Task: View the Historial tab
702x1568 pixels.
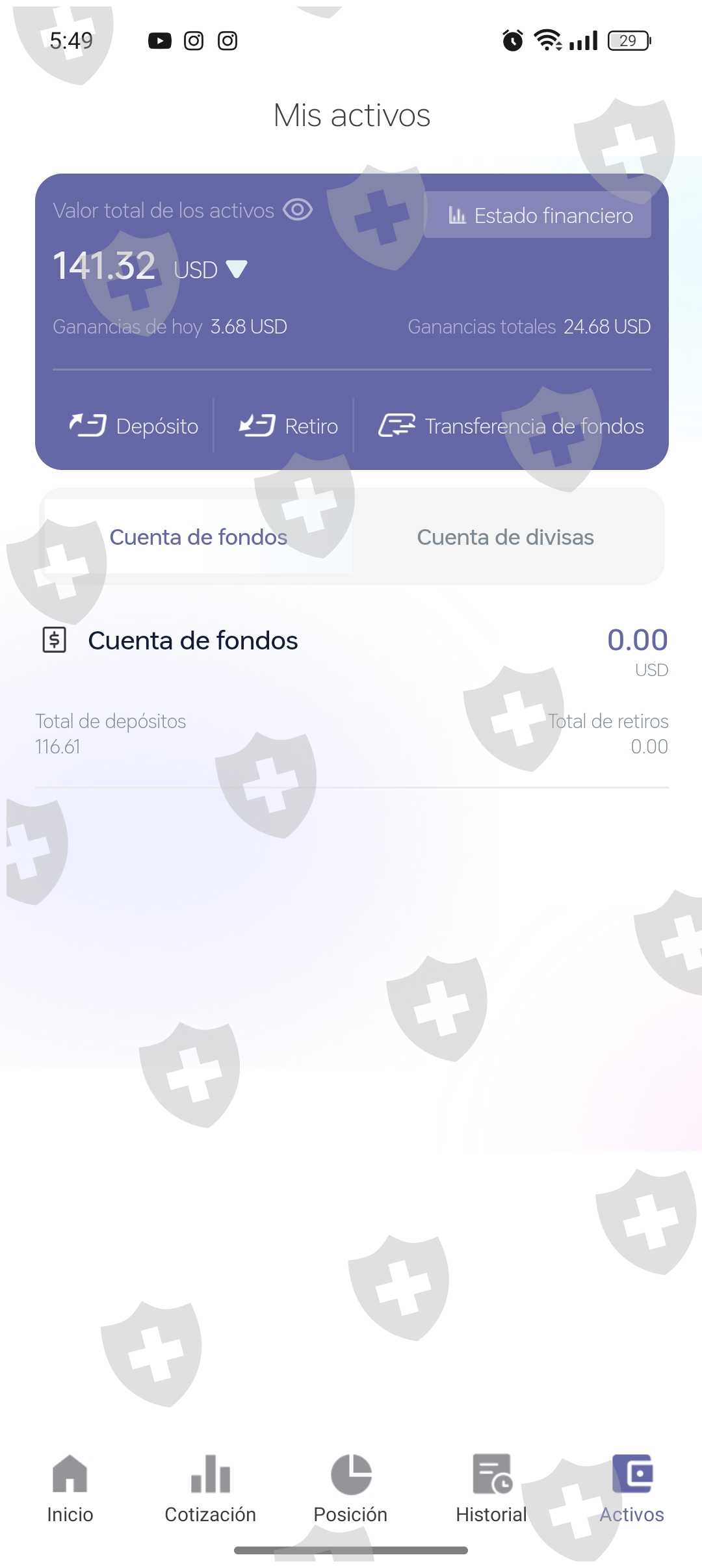Action: [x=491, y=1487]
